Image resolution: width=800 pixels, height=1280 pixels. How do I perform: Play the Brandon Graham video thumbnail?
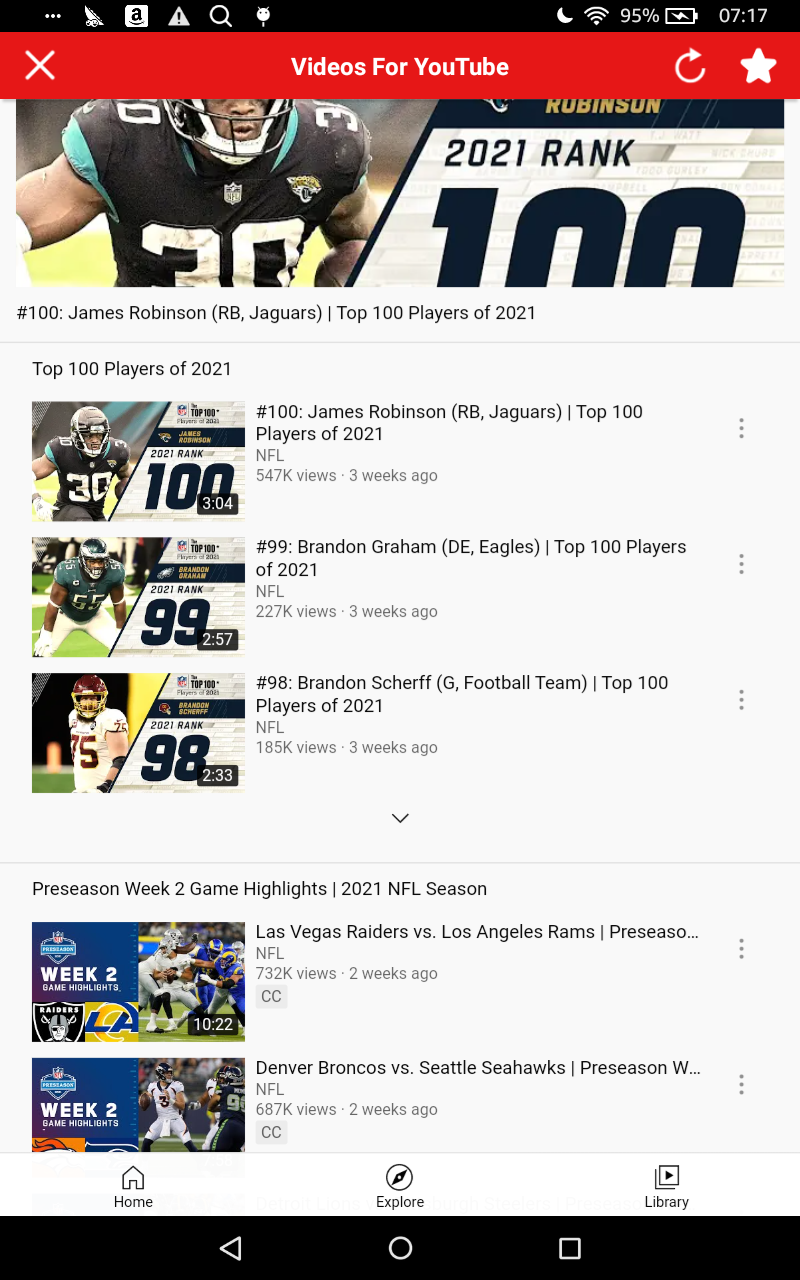(x=137, y=597)
